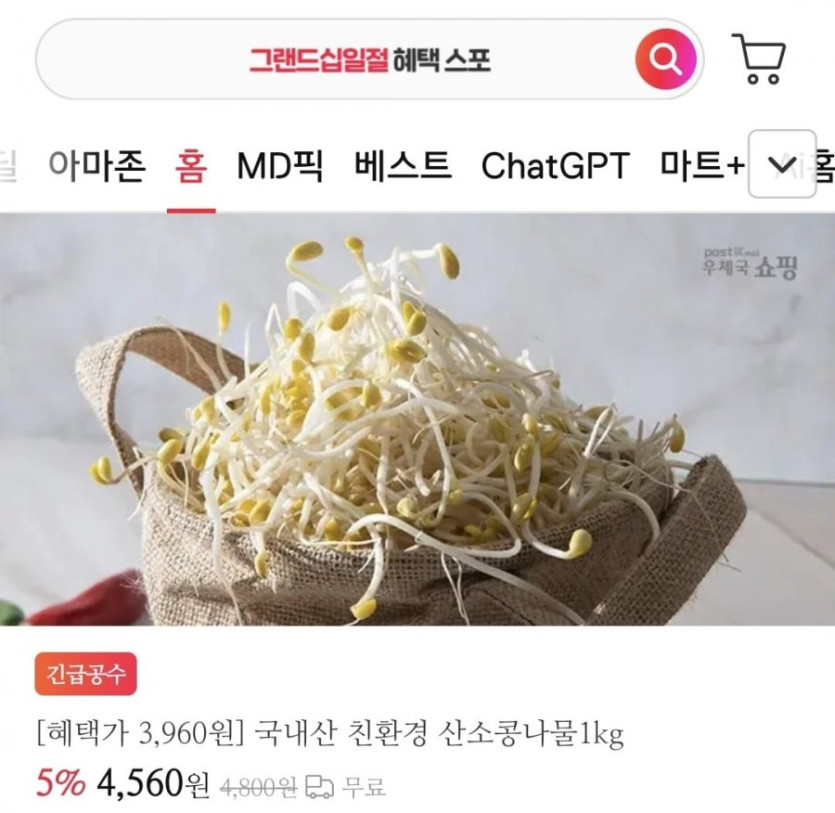Switch to the ChatGPT tab
The image size is (835, 813).
click(555, 165)
